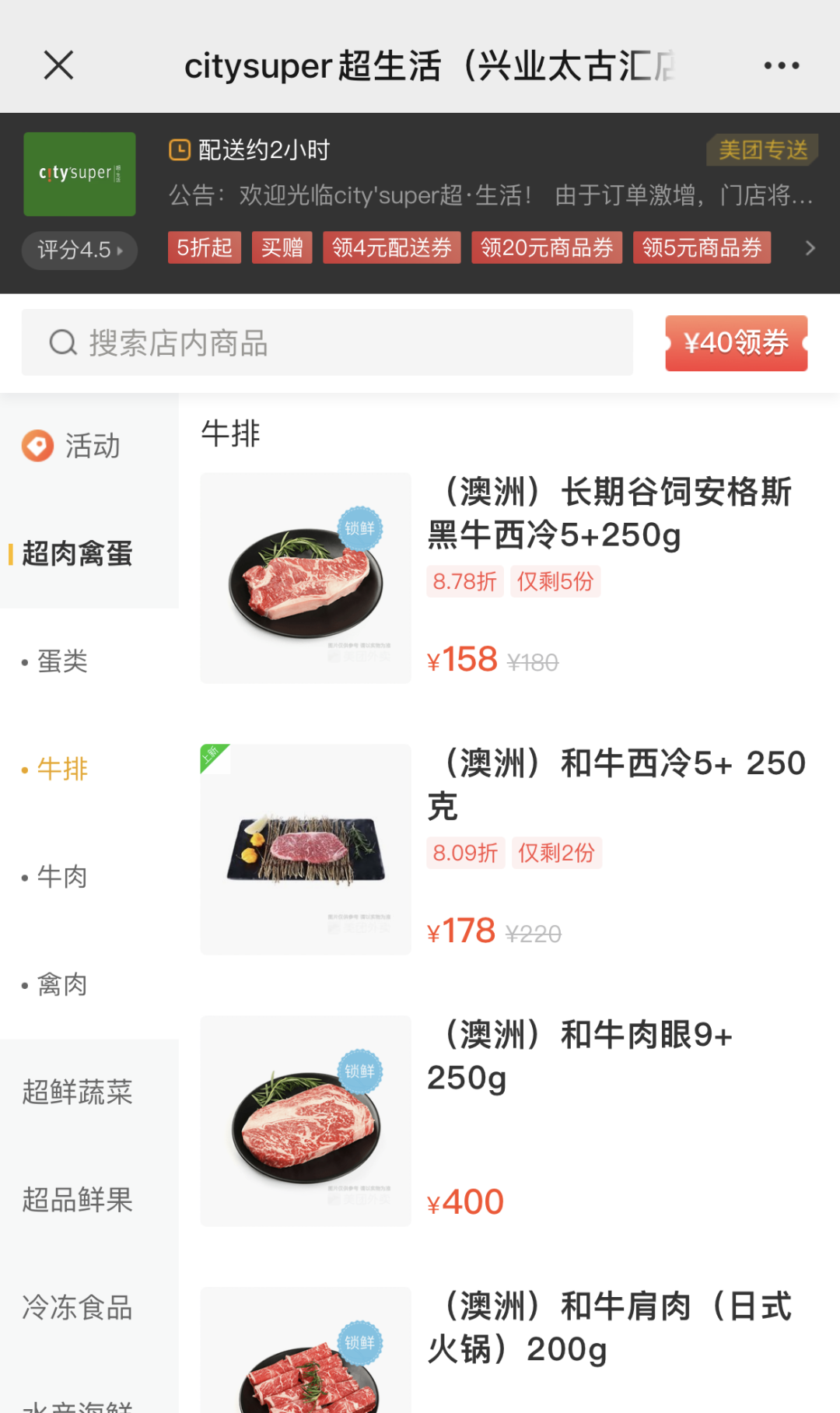The image size is (840, 1413).
Task: Get the 领4元配送券 delivery coupon
Action: tap(392, 248)
